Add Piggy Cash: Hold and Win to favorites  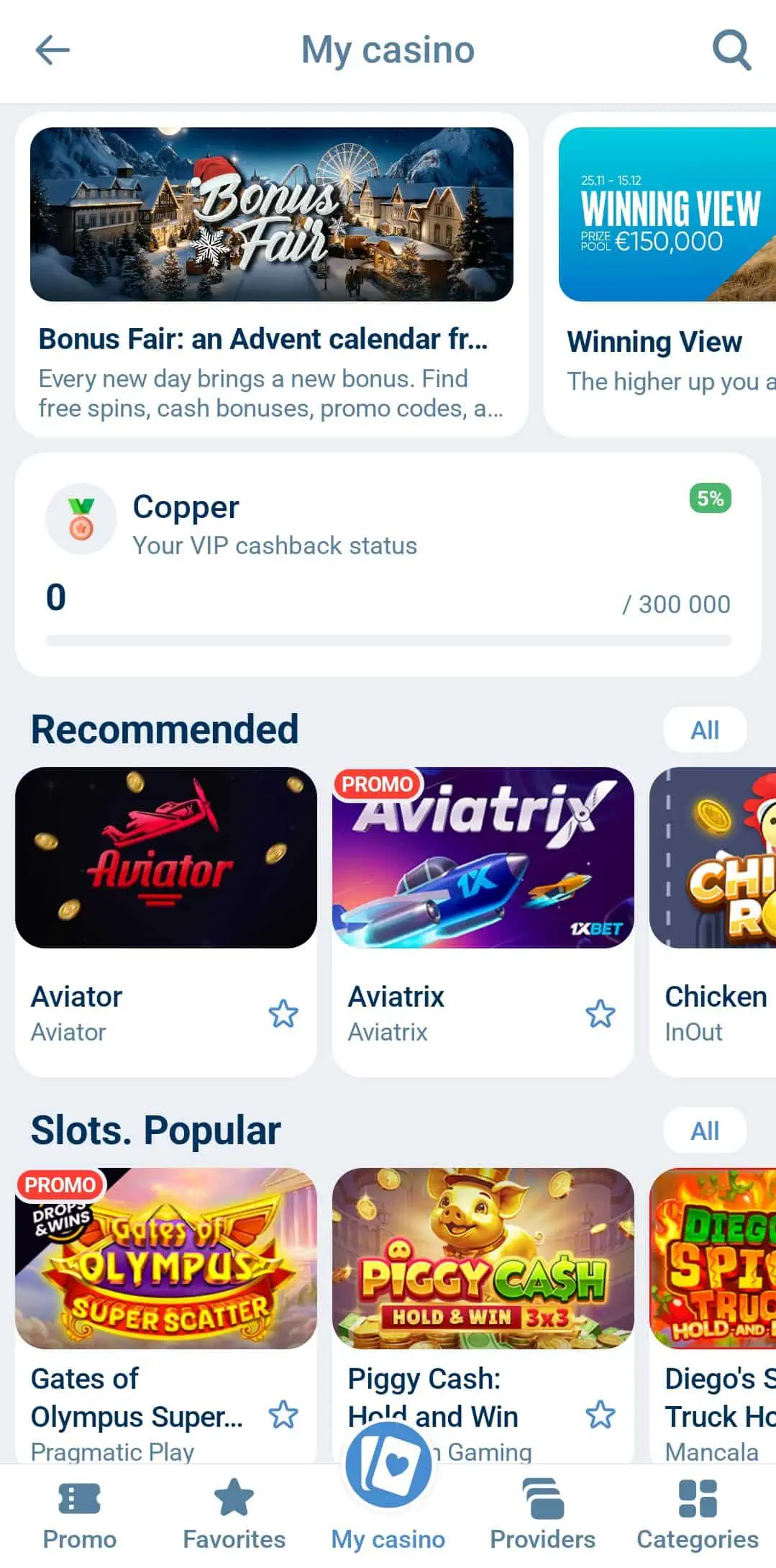tap(600, 1415)
